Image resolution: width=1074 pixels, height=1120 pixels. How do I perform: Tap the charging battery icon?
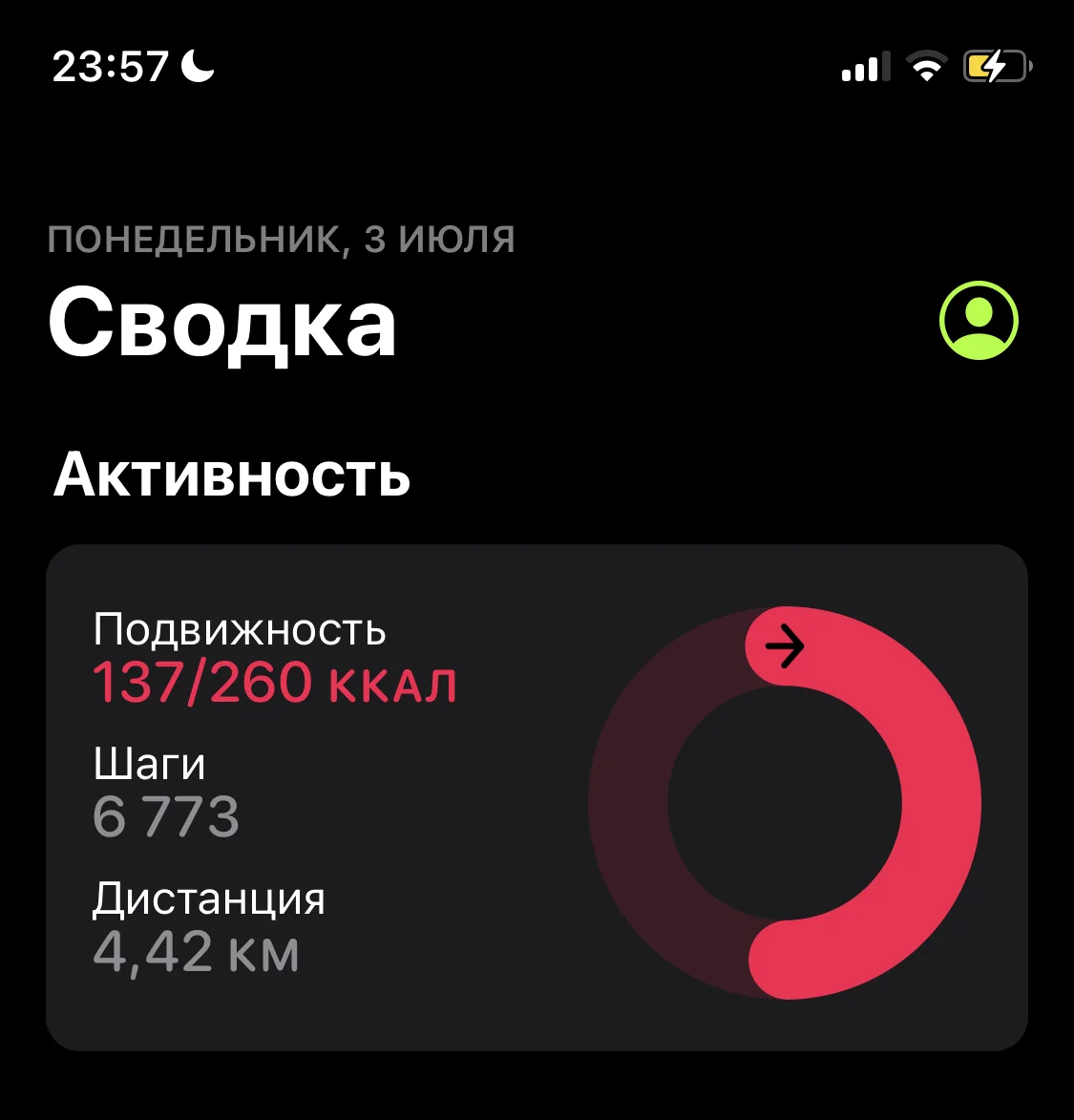tap(994, 65)
